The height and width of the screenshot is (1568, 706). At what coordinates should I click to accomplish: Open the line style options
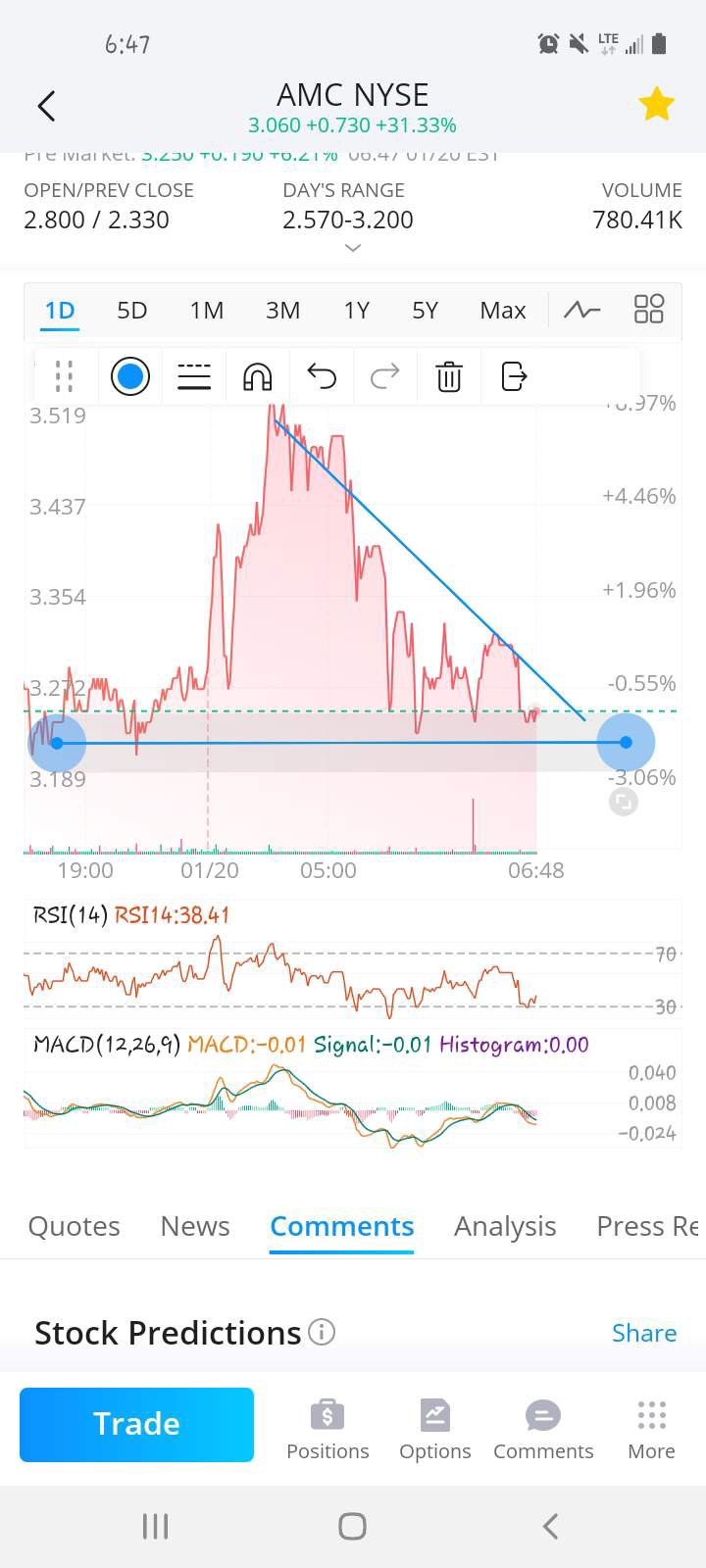194,376
